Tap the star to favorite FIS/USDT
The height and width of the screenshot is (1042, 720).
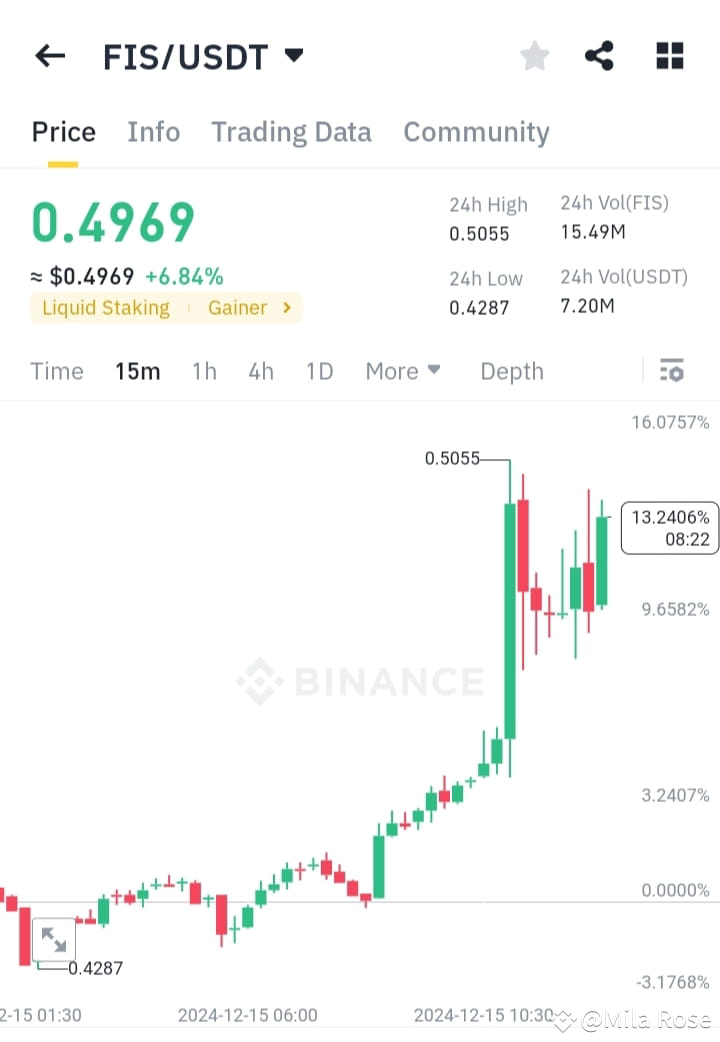coord(534,56)
